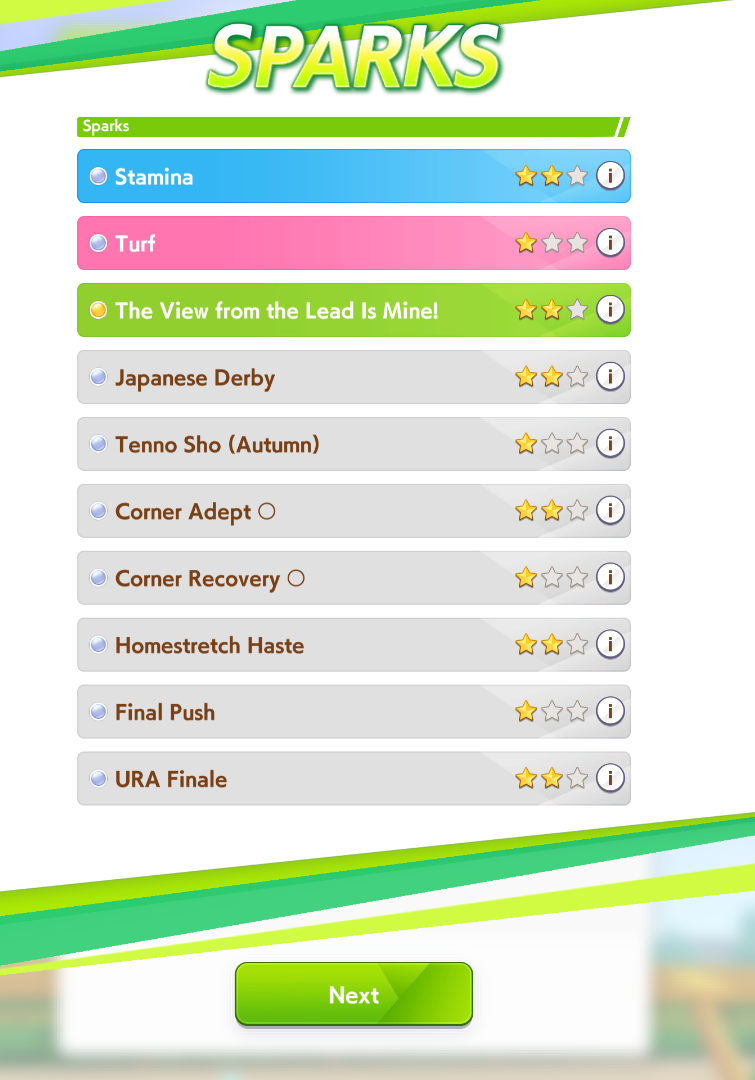Show Tenno Sho (Autumn) spark details
Screen dimensions: 755x1080
[610, 444]
